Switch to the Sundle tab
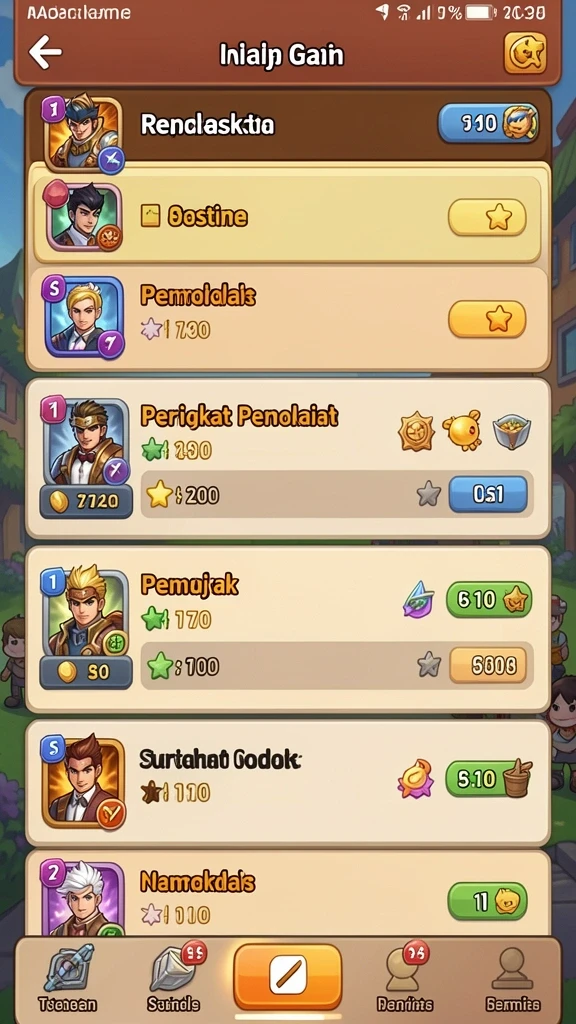 click(x=175, y=978)
